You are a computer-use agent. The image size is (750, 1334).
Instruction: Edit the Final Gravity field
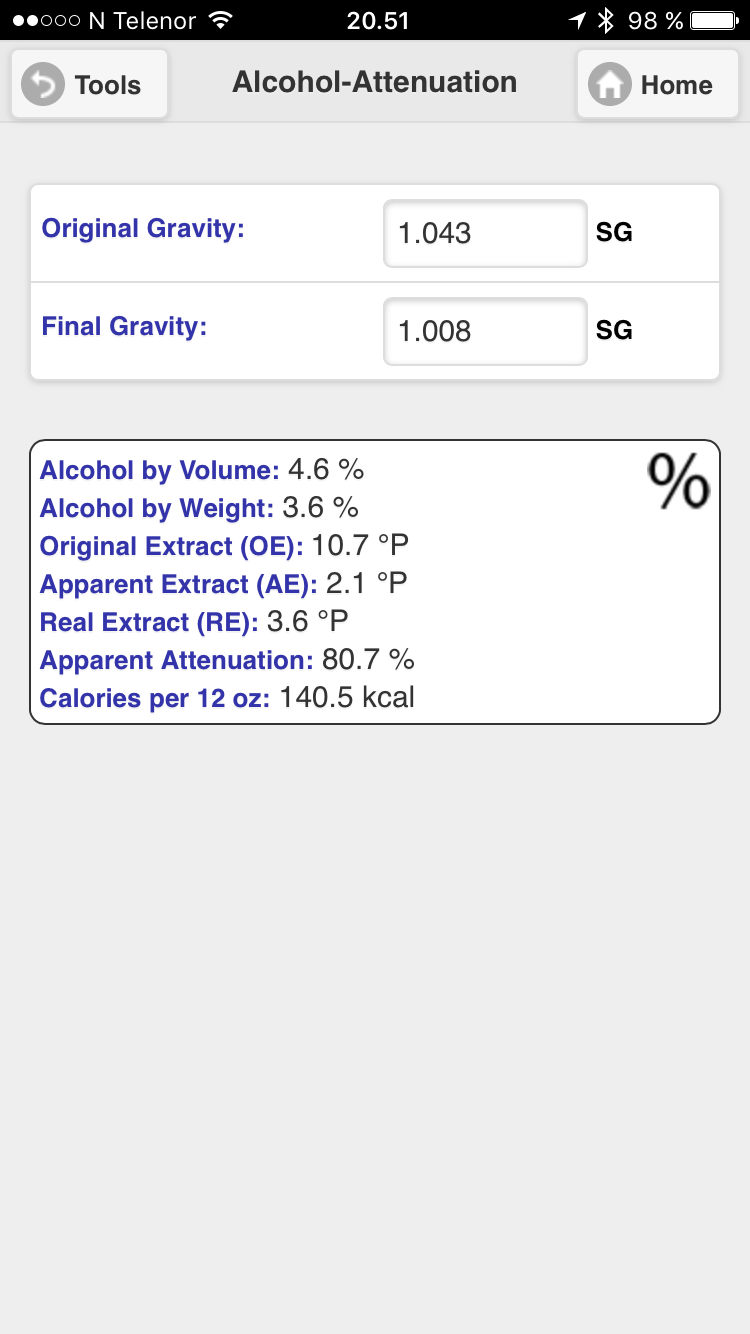click(485, 331)
